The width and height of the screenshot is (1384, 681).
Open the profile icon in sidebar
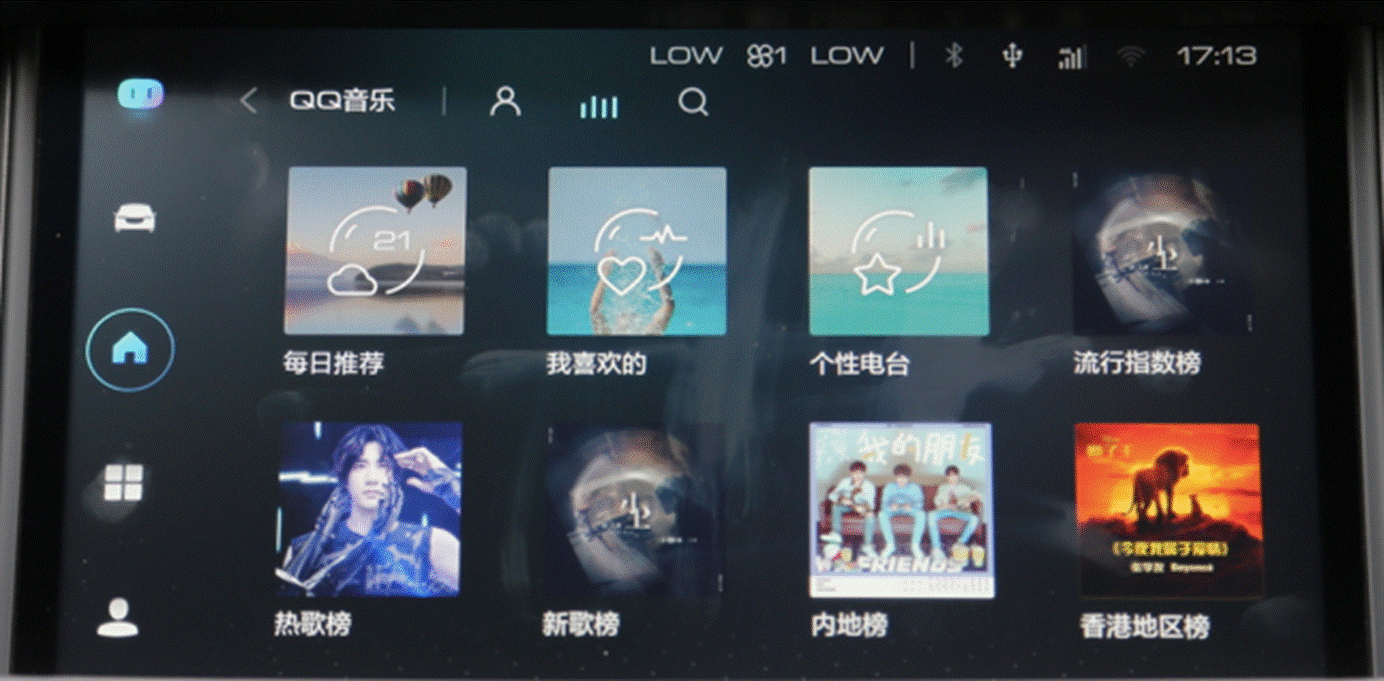pyautogui.click(x=118, y=617)
